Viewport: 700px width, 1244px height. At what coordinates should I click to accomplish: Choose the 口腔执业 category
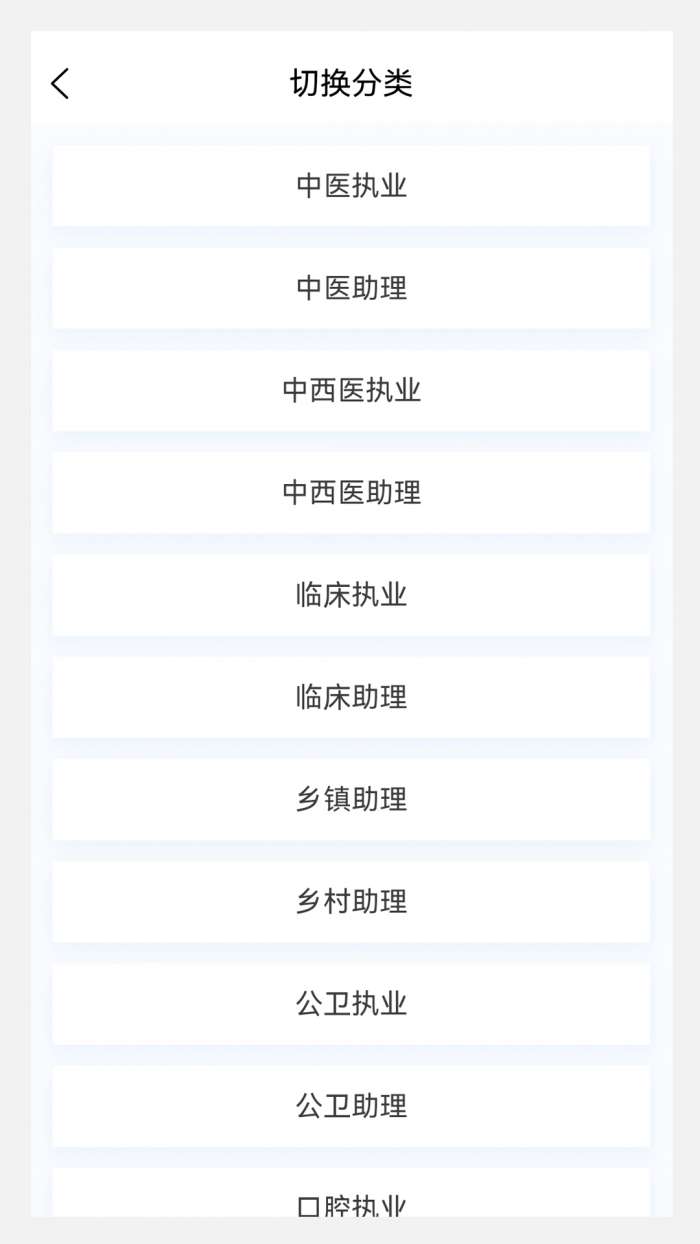(x=351, y=1193)
